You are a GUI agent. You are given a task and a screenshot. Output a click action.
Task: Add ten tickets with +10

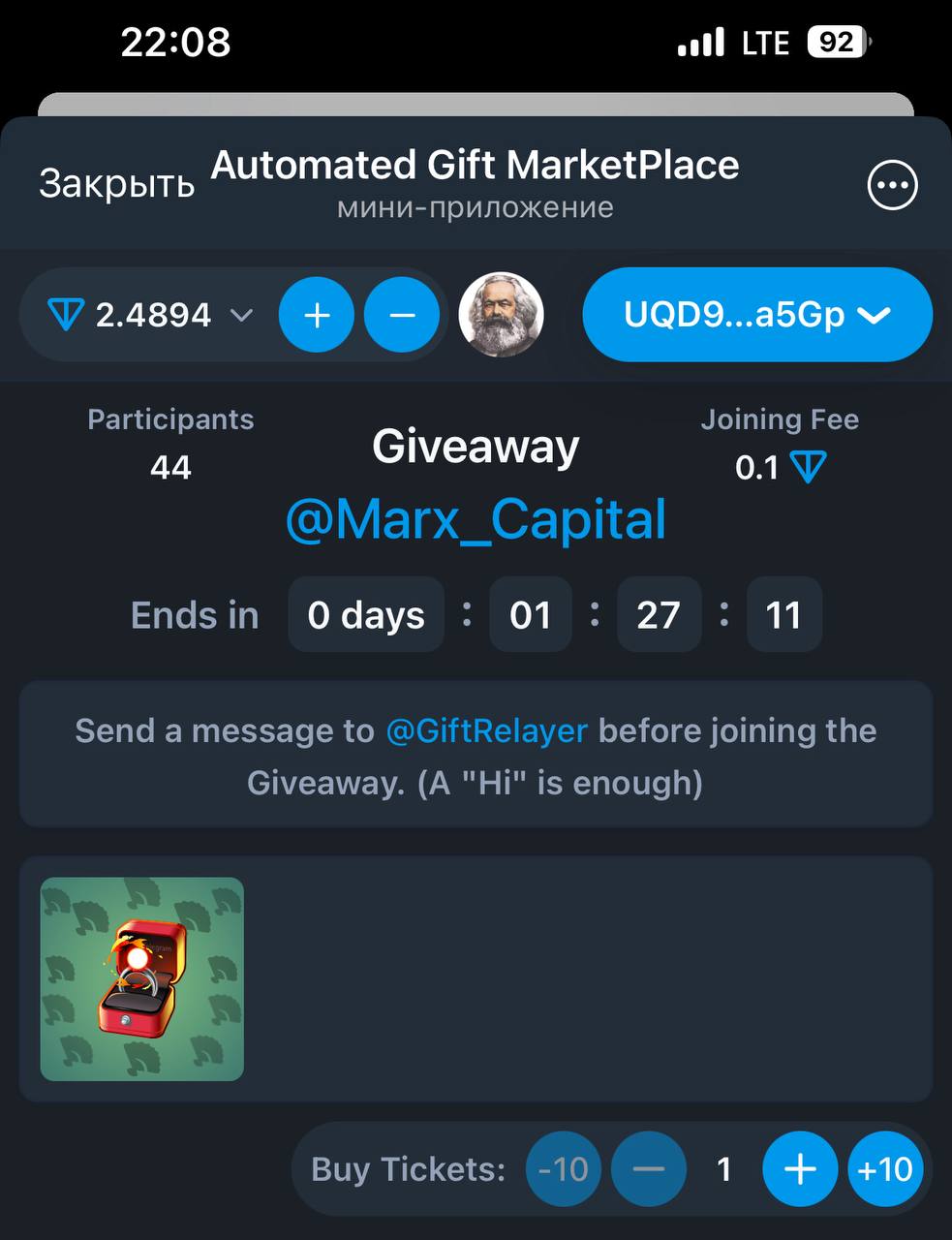click(x=884, y=1169)
